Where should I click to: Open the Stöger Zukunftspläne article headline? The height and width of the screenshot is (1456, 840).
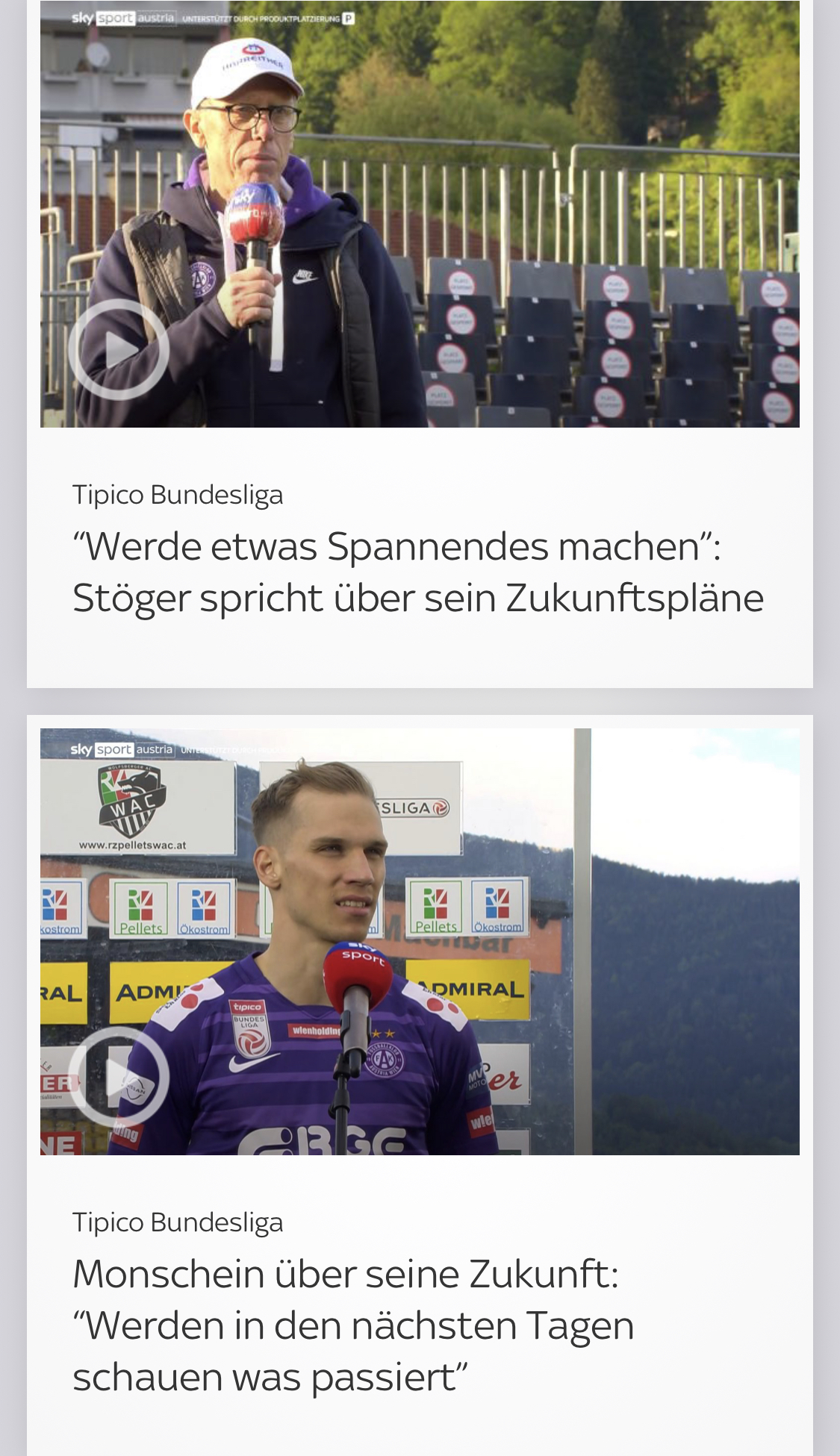418,572
